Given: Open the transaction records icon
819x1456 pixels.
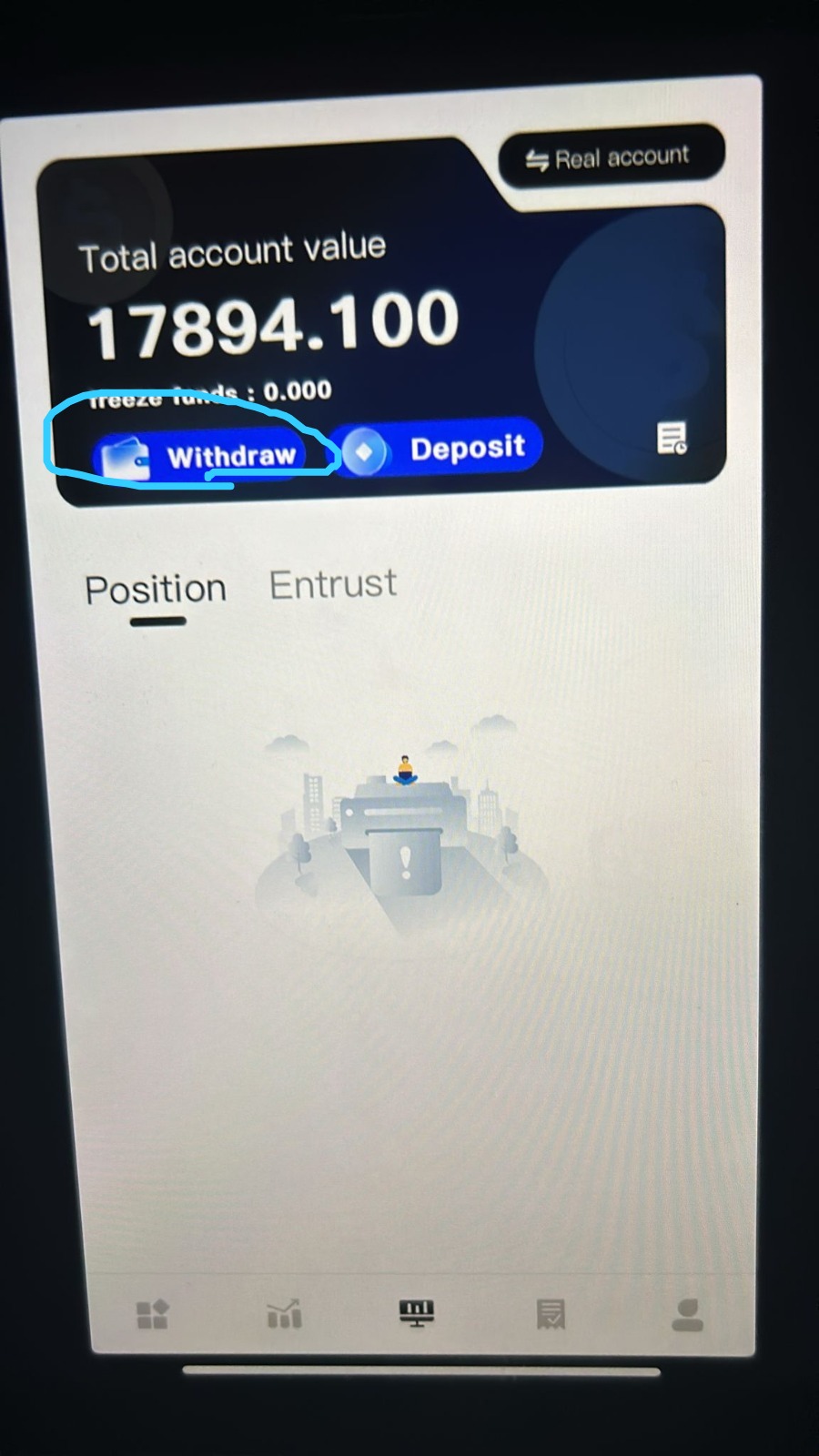Looking at the screenshot, I should [672, 438].
